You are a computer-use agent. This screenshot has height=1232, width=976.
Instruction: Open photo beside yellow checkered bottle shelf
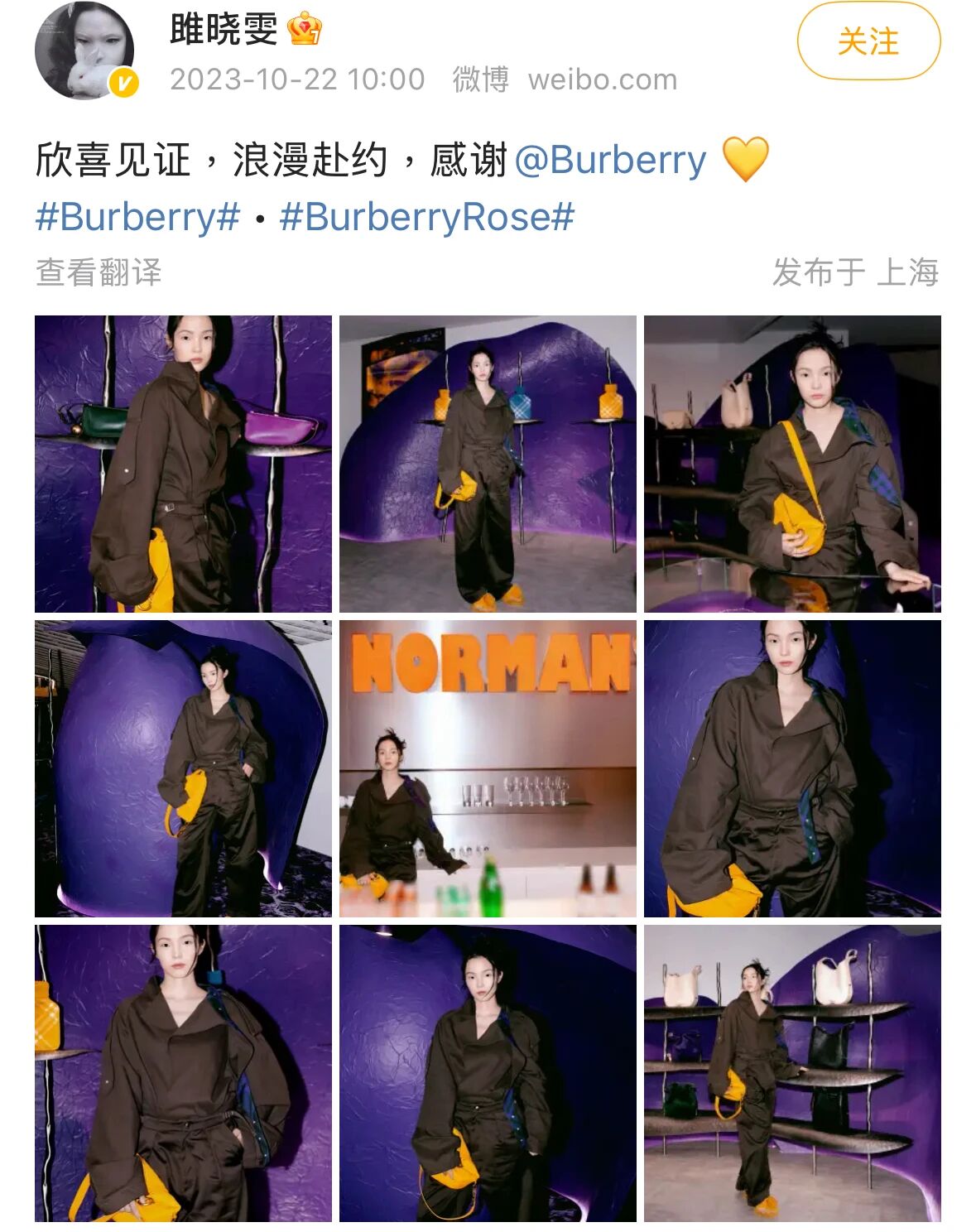pyautogui.click(x=183, y=1073)
